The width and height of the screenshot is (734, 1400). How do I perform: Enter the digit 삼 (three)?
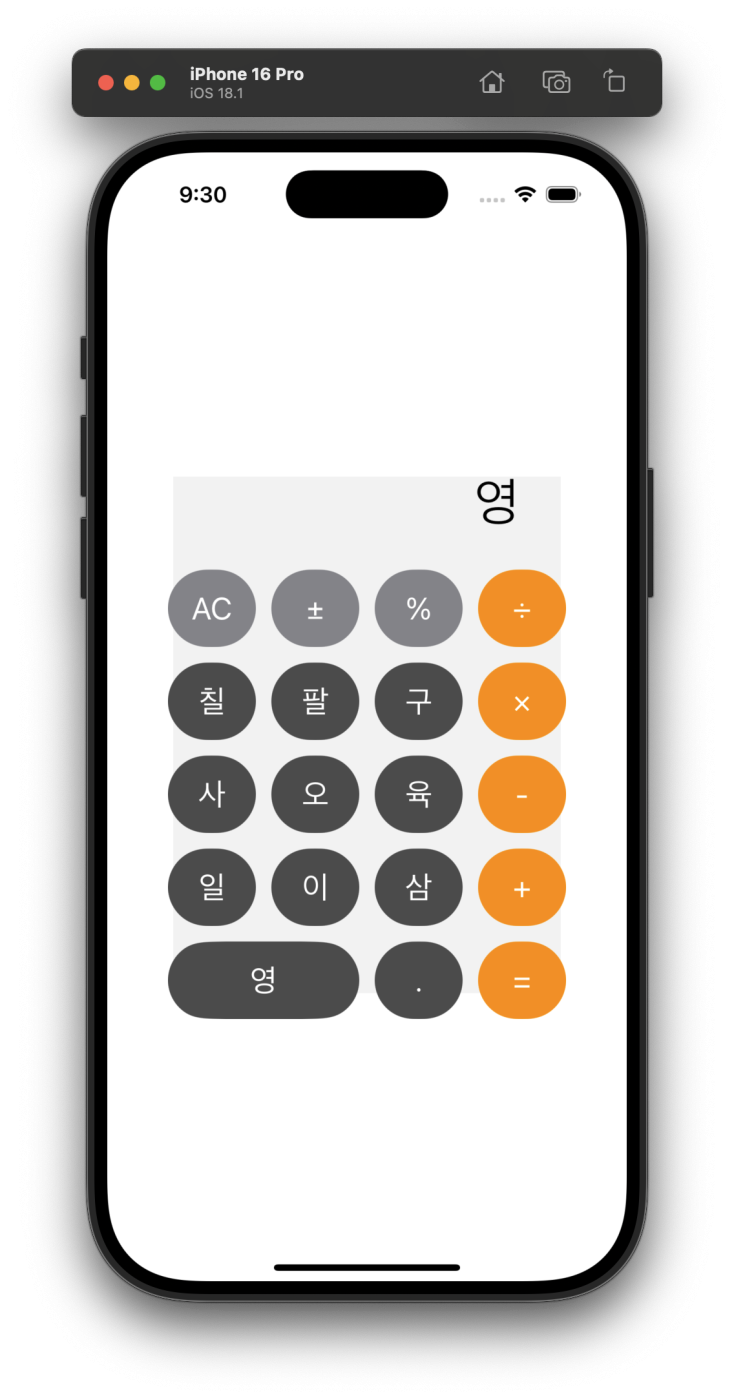pyautogui.click(x=418, y=887)
